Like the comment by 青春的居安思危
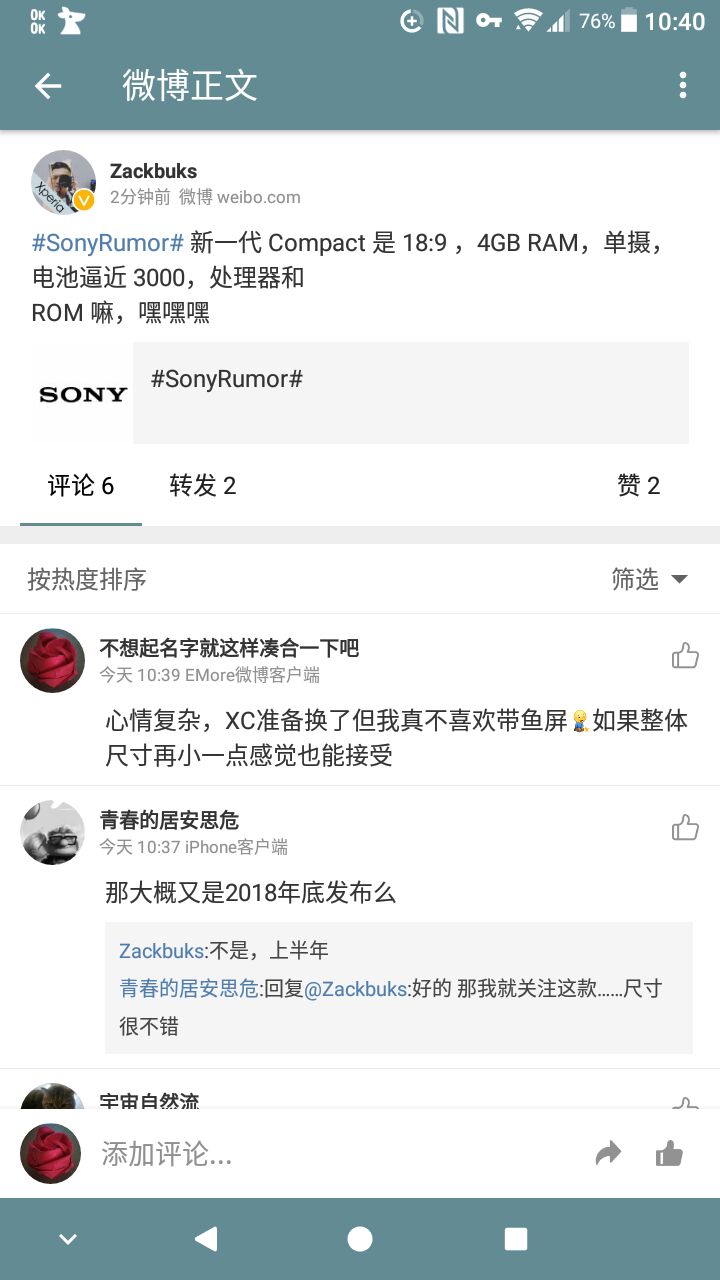Viewport: 720px width, 1280px height. pyautogui.click(x=685, y=828)
